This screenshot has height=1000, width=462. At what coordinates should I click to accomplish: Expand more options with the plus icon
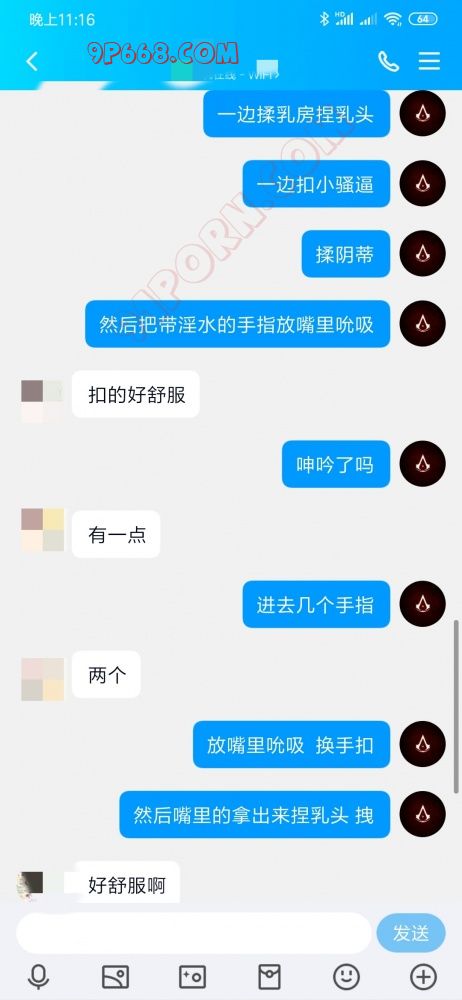pos(423,976)
